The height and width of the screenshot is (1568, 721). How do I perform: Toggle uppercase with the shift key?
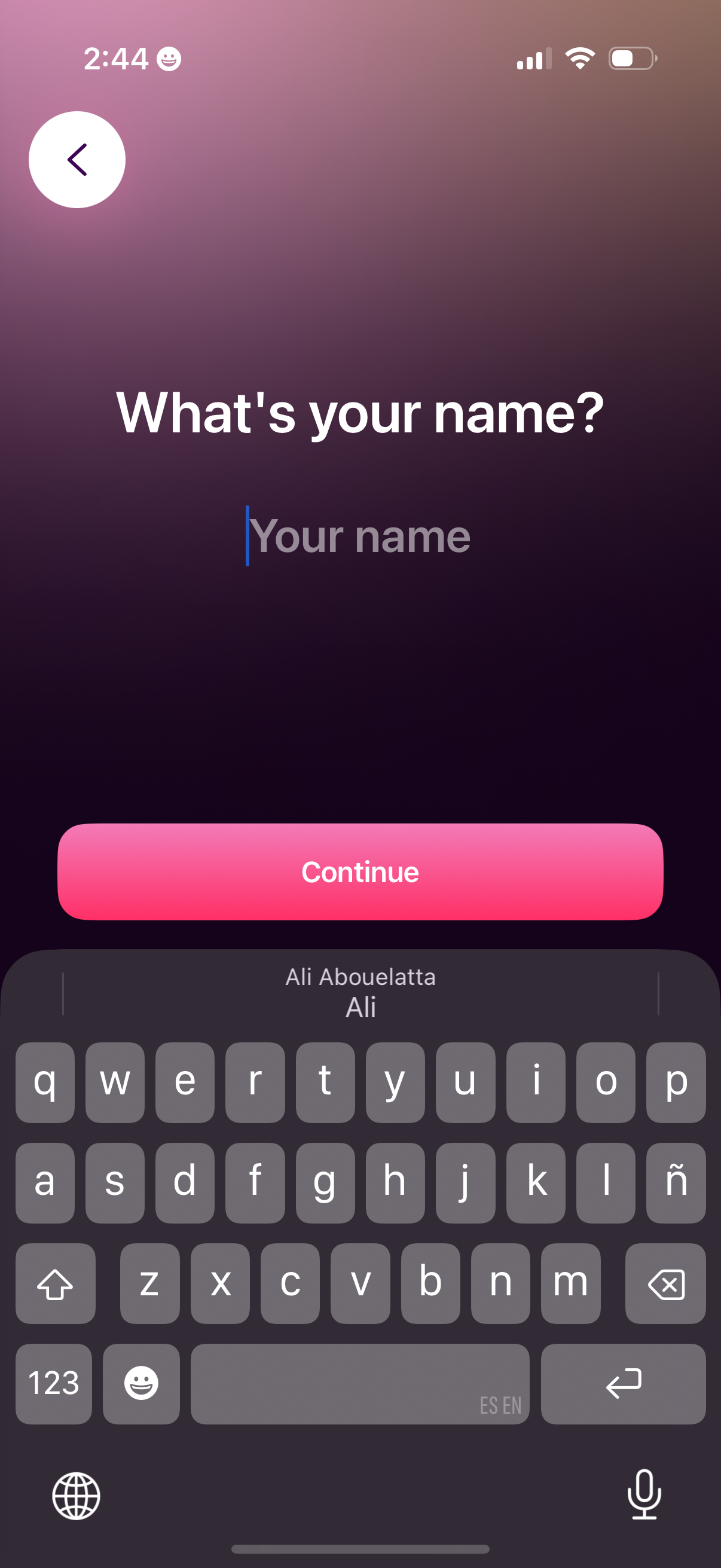tap(56, 1285)
